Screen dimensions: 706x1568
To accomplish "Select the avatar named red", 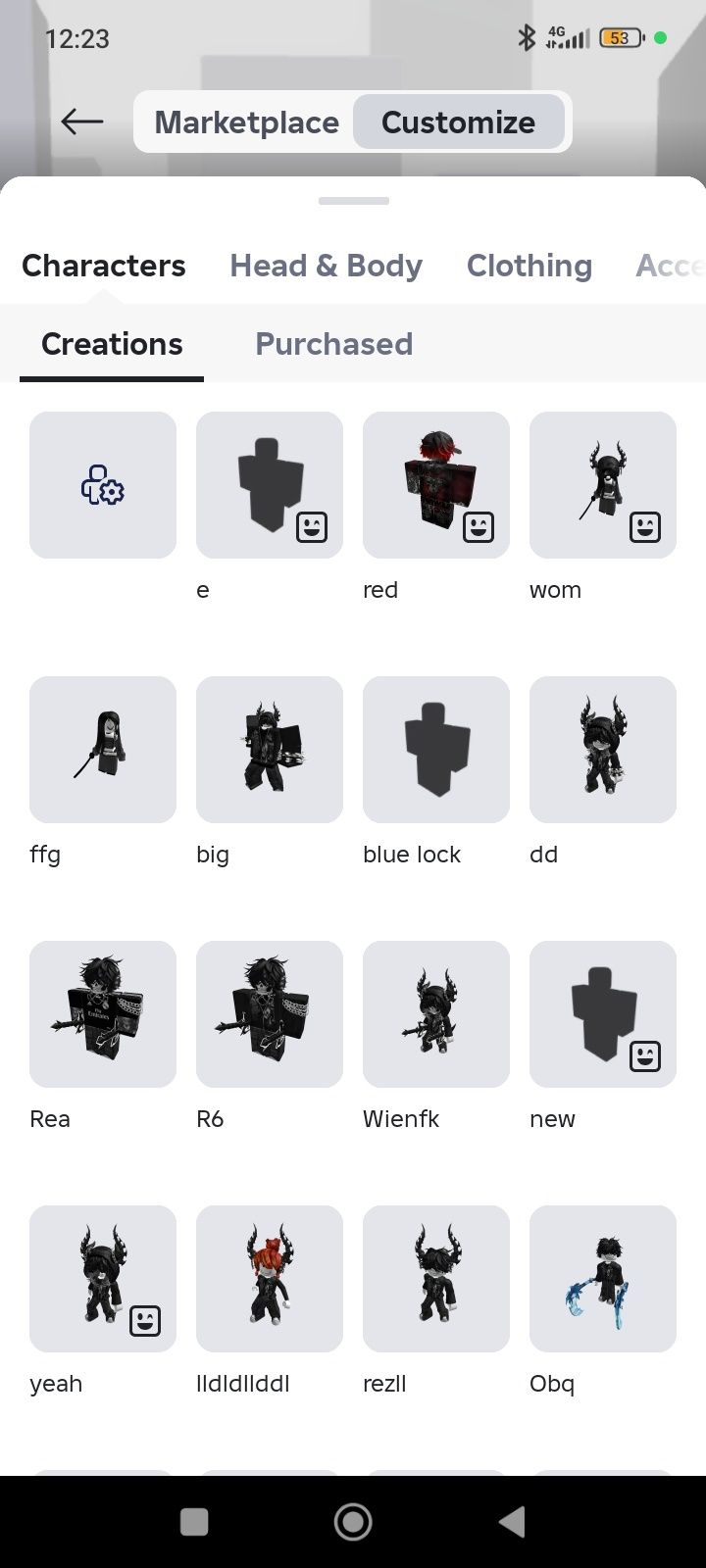I will [x=436, y=485].
